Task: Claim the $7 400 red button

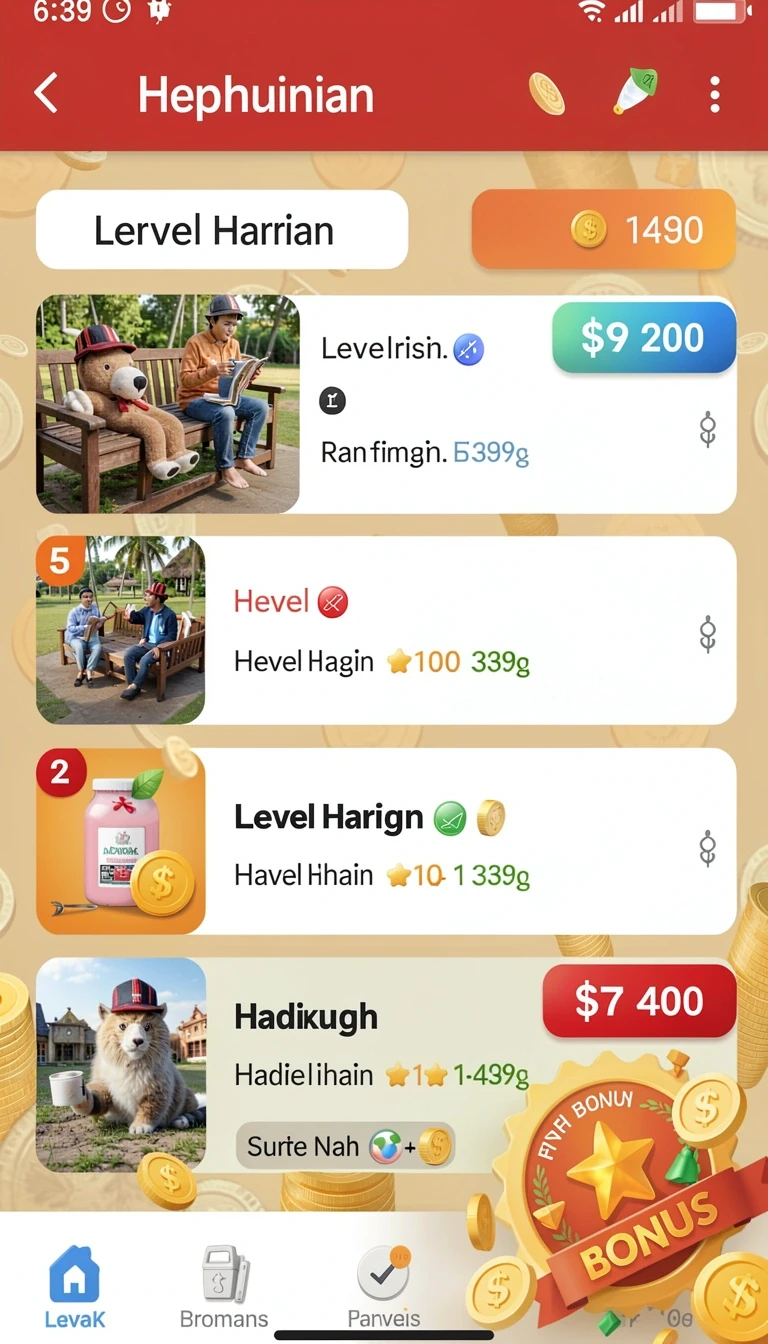Action: tap(639, 1001)
